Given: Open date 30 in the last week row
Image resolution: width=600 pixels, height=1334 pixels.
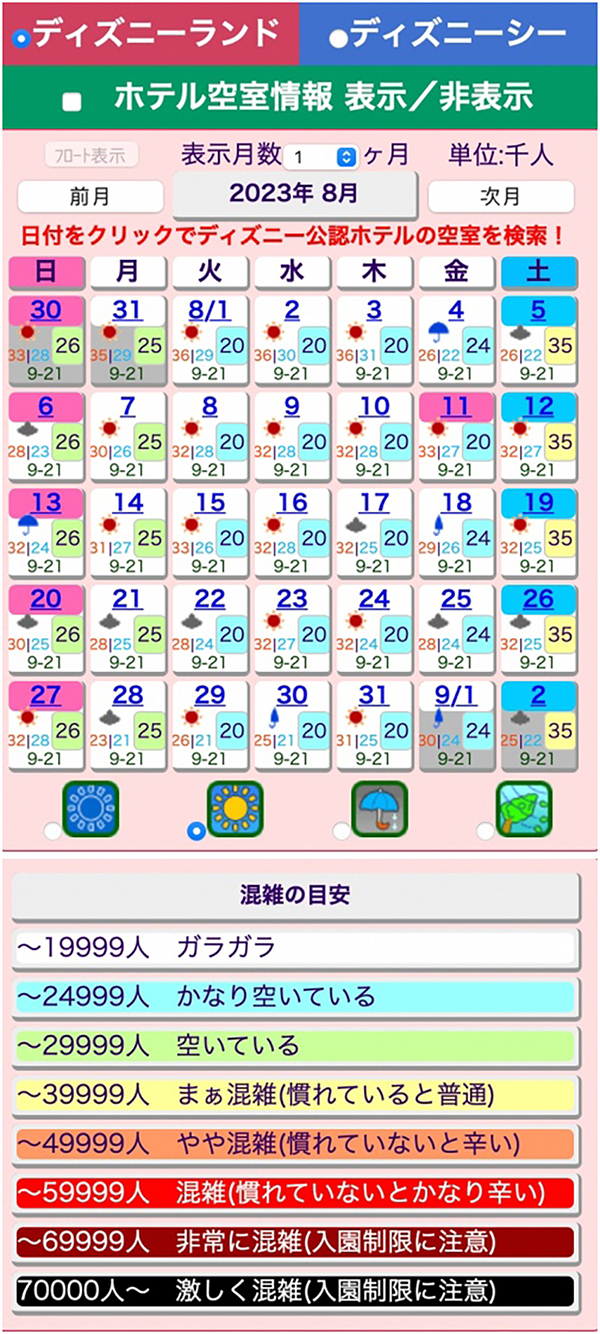Looking at the screenshot, I should (292, 695).
